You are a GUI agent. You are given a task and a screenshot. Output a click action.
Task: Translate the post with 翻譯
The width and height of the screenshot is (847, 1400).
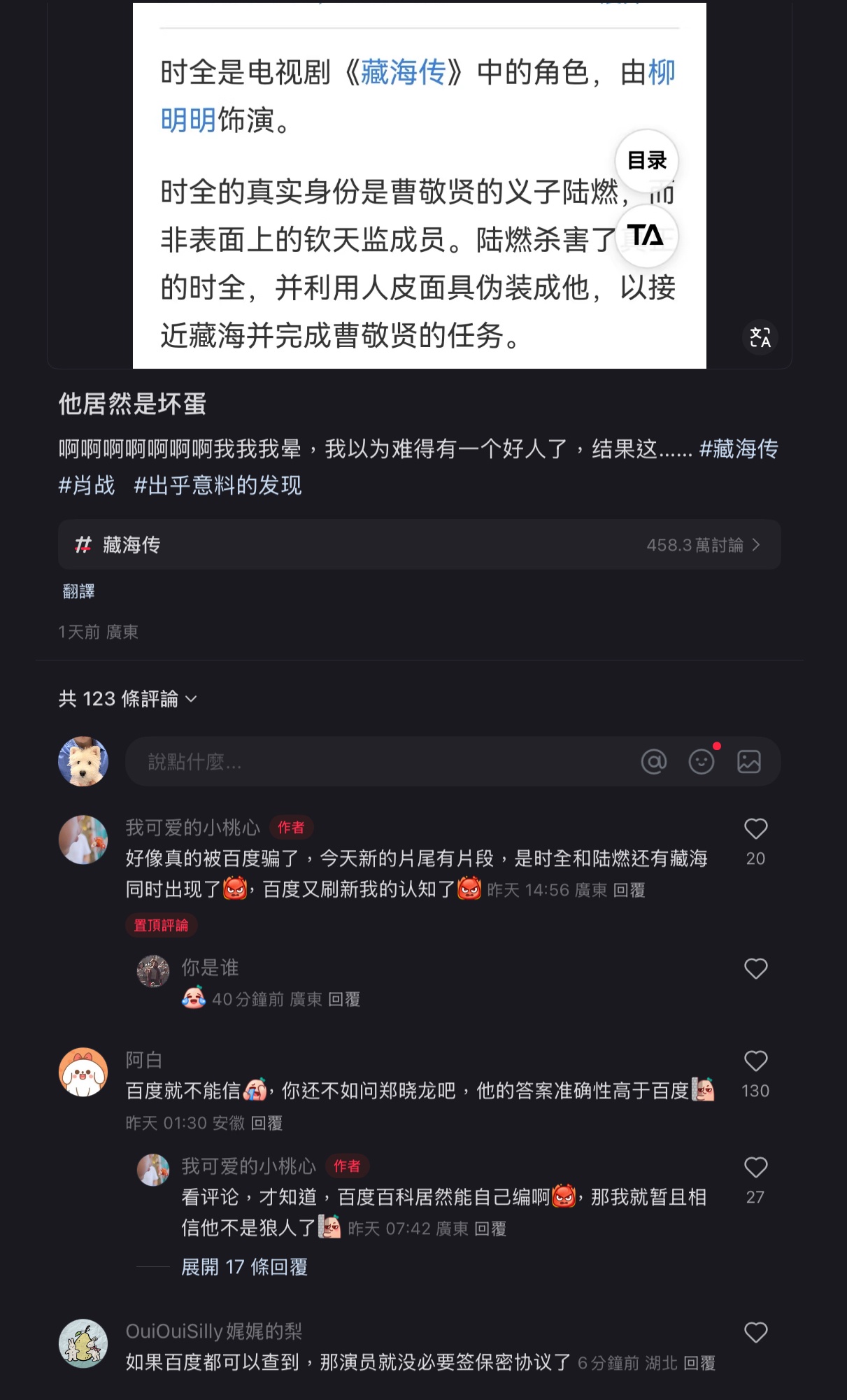tap(78, 591)
